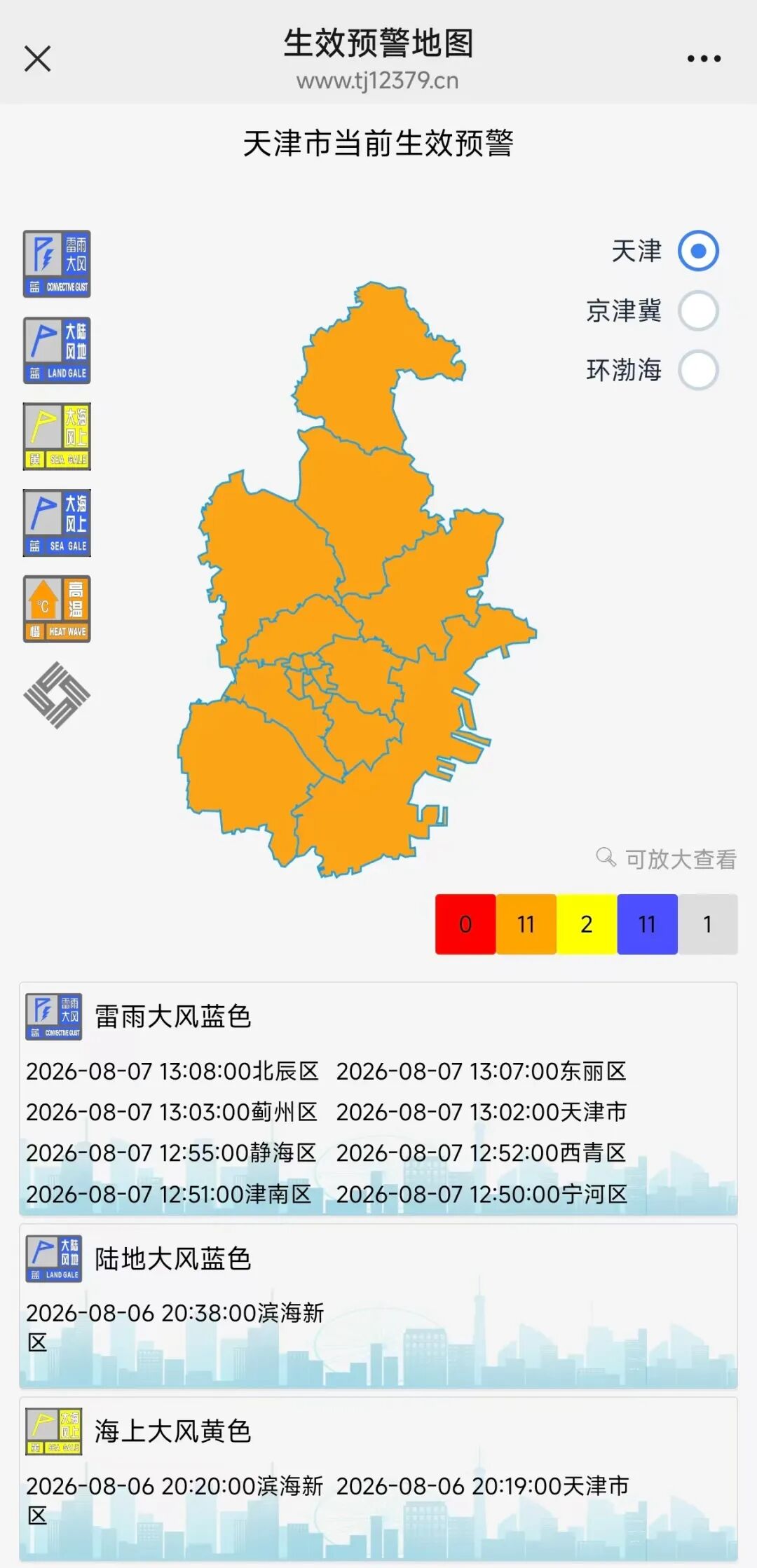Viewport: 757px width, 1568px height.
Task: Tap the red warning count box
Action: (x=465, y=924)
